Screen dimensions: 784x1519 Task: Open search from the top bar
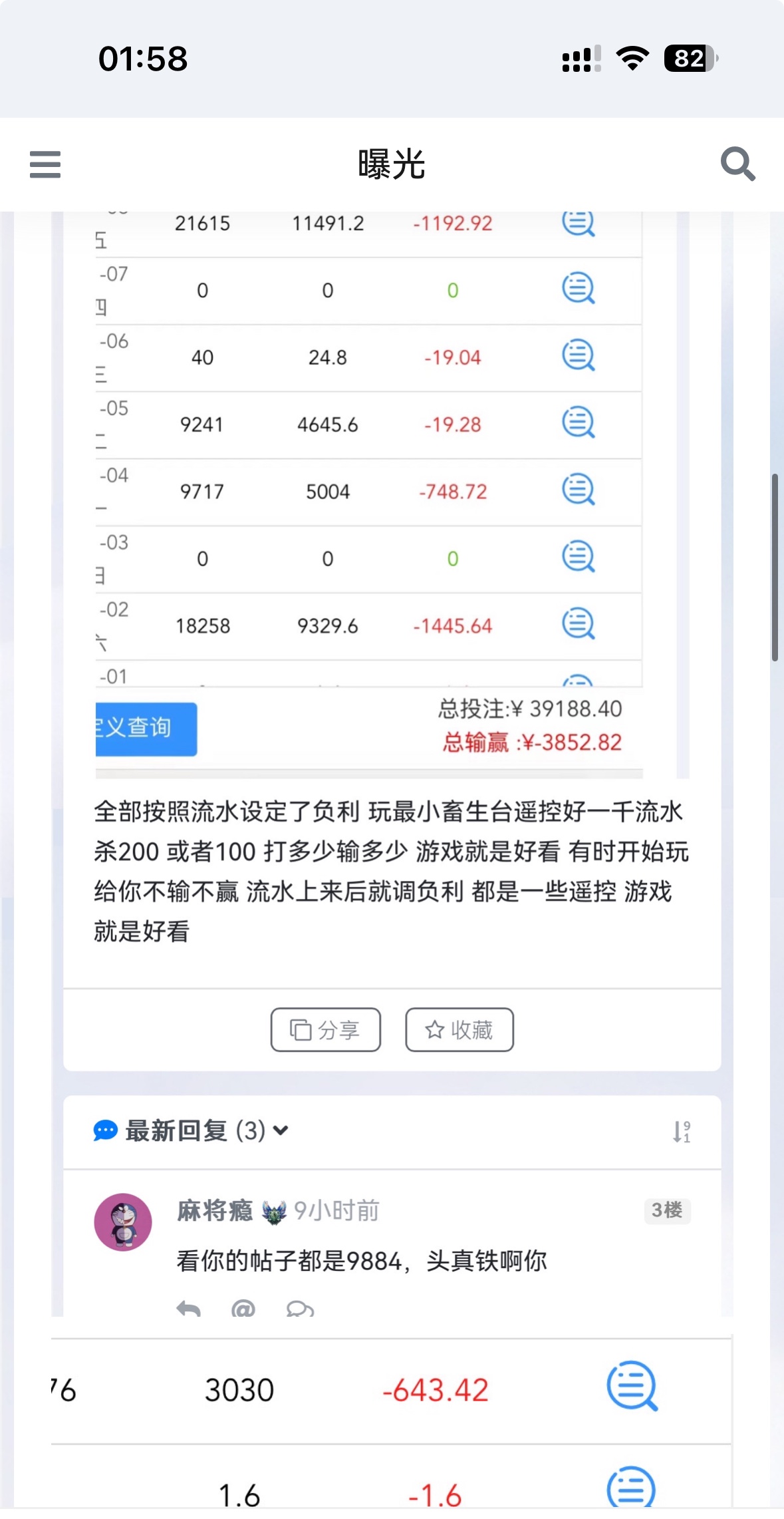click(737, 164)
